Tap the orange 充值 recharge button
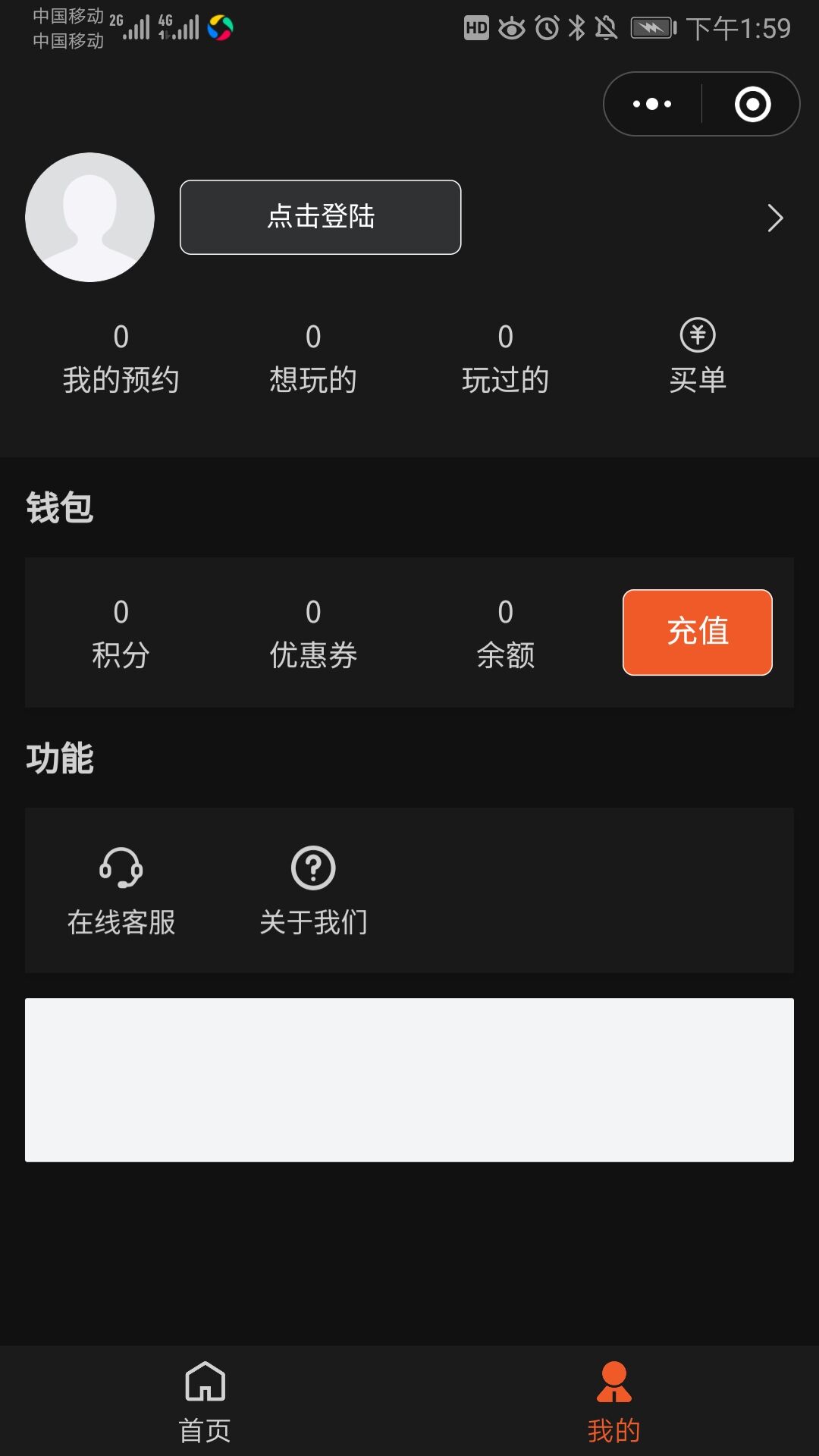The image size is (819, 1456). (698, 632)
